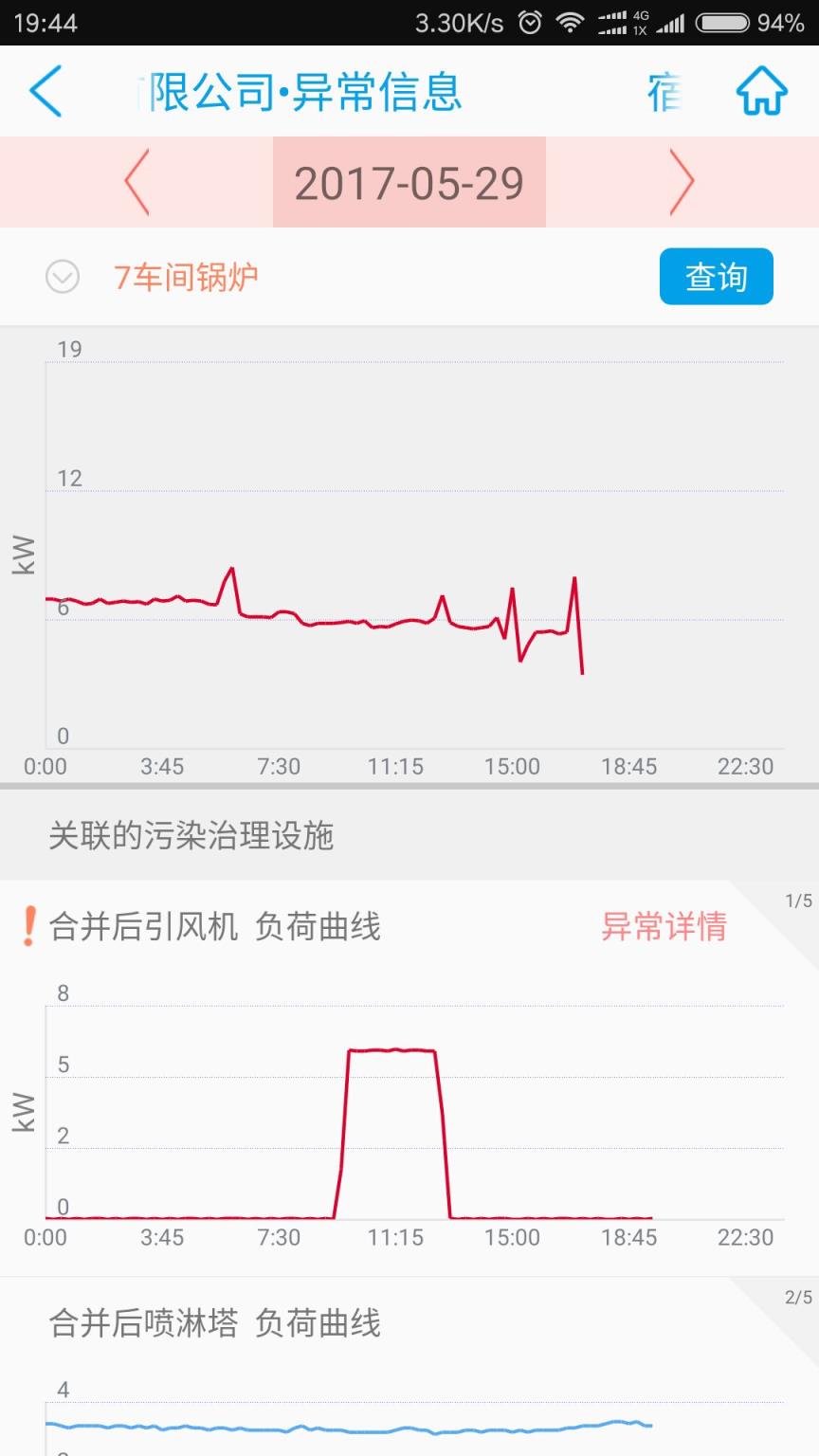The image size is (819, 1456).
Task: Open the date picker showing 2017-05-29
Action: [x=409, y=181]
